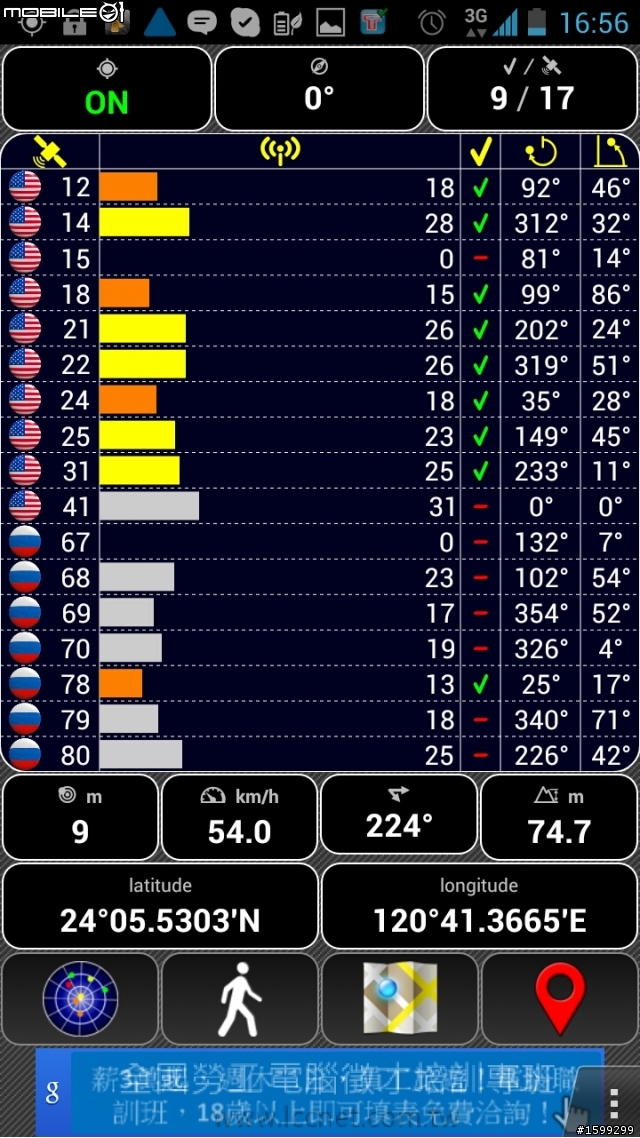Open the map view button
Image resolution: width=640 pixels, height=1138 pixels.
[x=399, y=998]
